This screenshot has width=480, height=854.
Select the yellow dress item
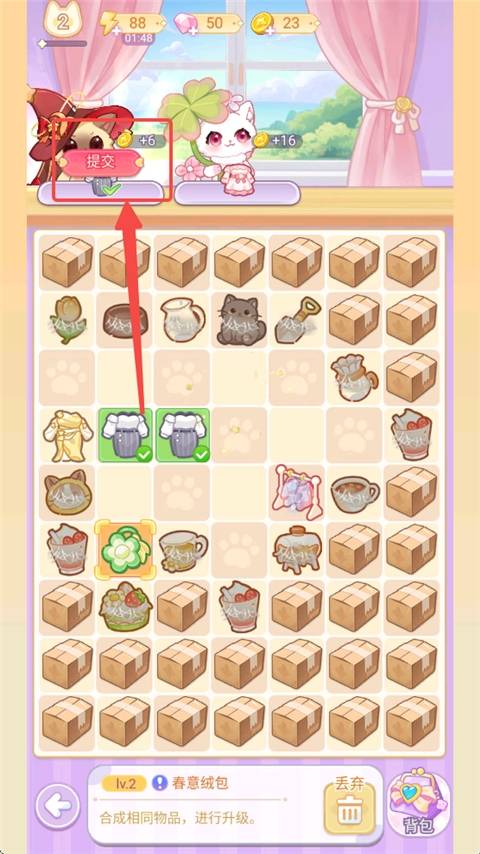pos(67,435)
